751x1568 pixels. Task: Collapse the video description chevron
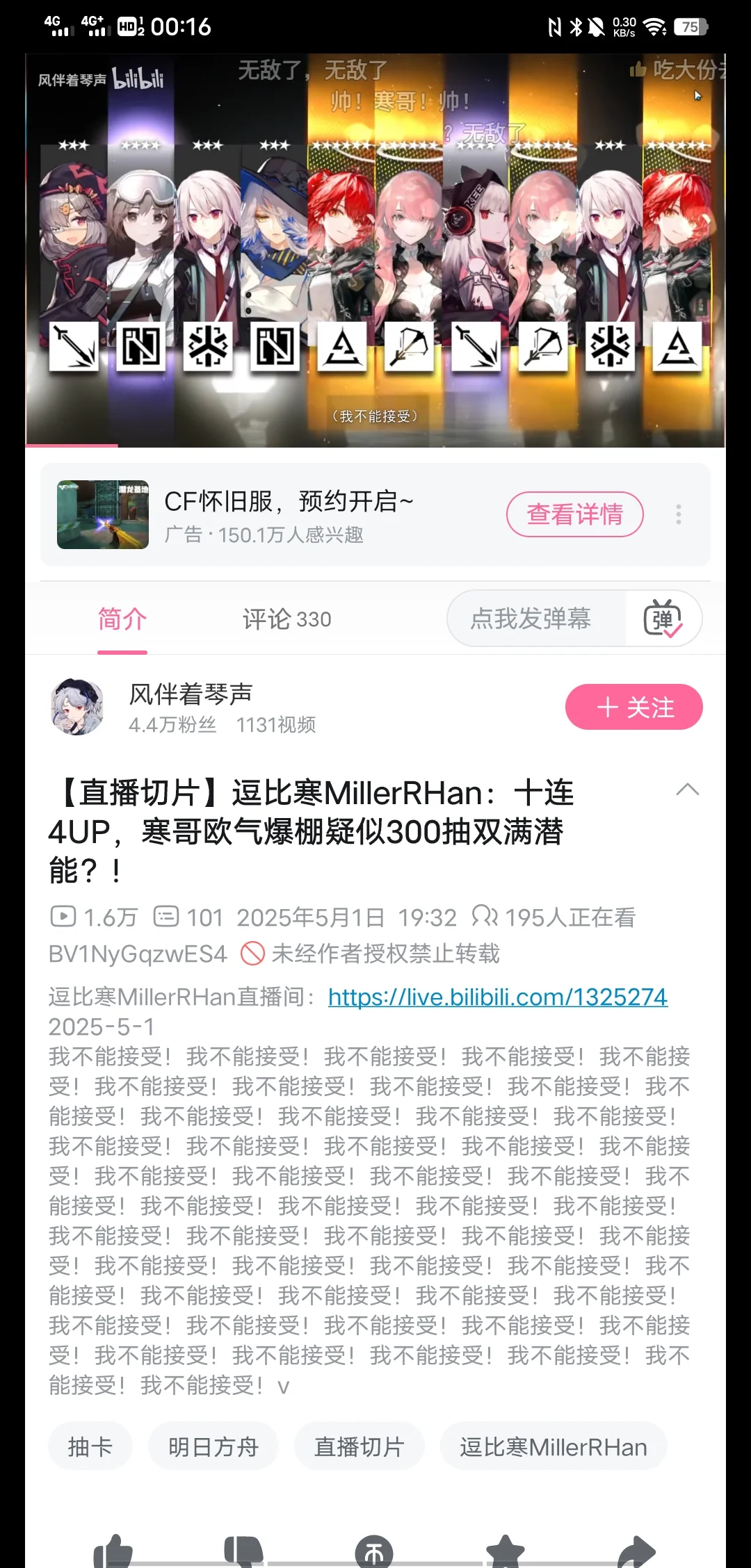[687, 790]
